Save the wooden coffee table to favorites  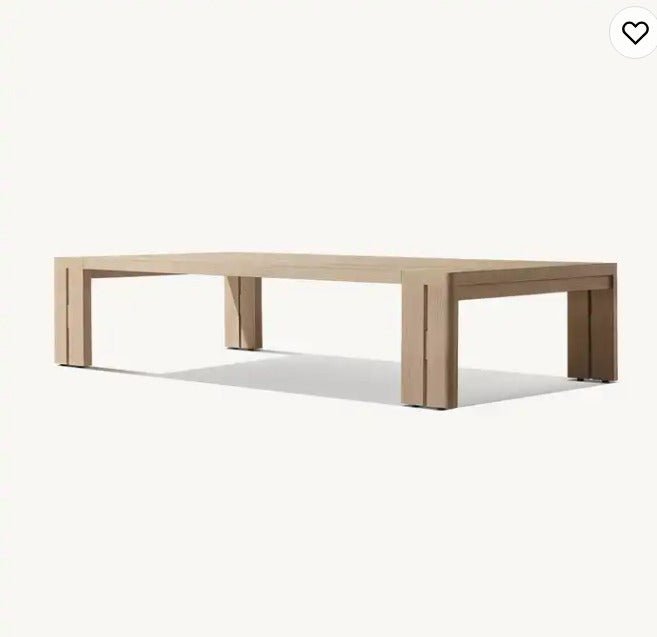point(634,33)
